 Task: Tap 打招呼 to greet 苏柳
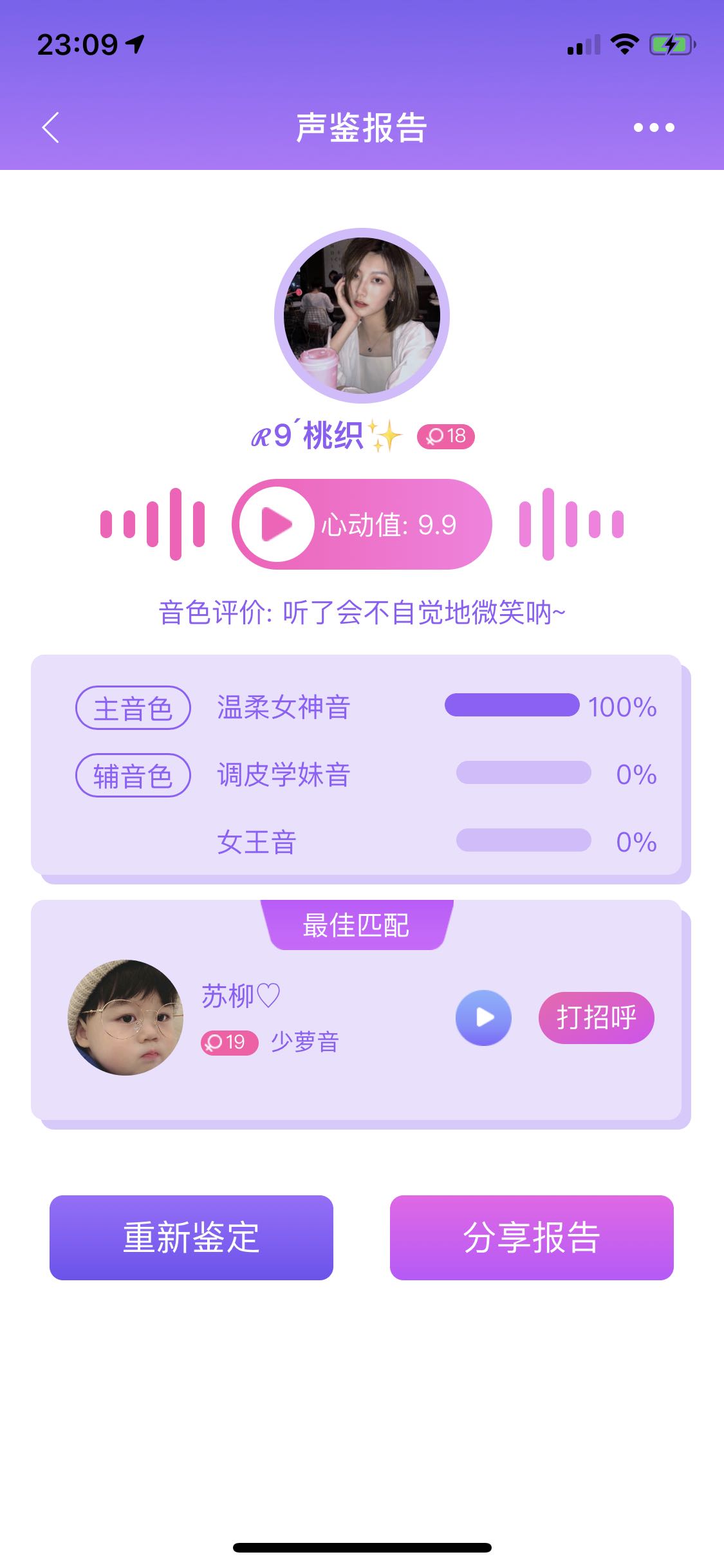[596, 1018]
